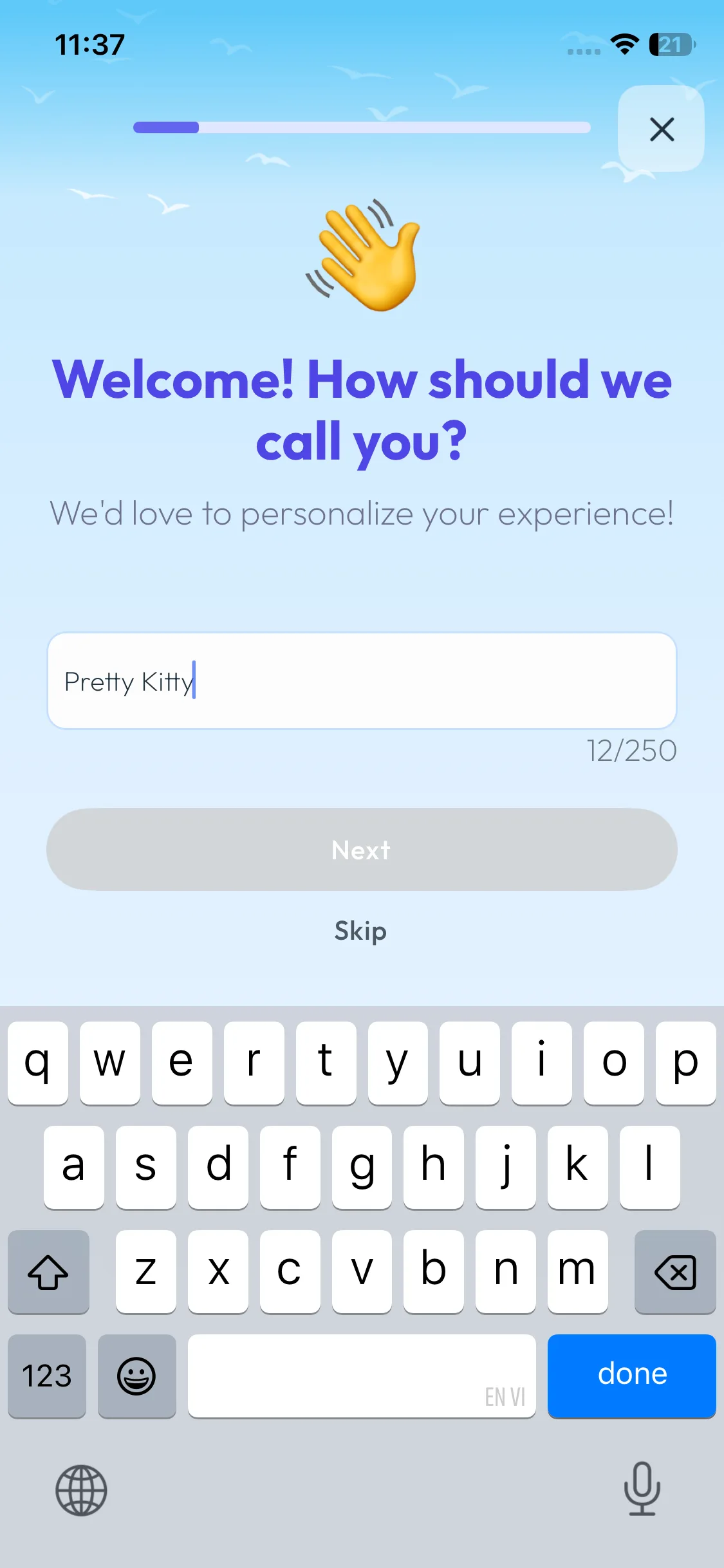Screen dimensions: 724x1568
Task: Start dictation with the microphone
Action: click(x=642, y=1488)
